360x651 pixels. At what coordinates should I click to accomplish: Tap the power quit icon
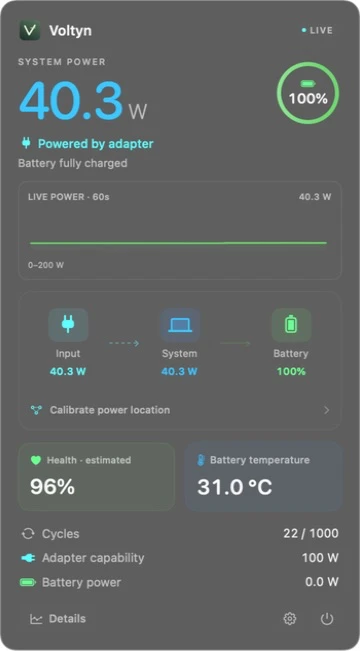coord(327,619)
